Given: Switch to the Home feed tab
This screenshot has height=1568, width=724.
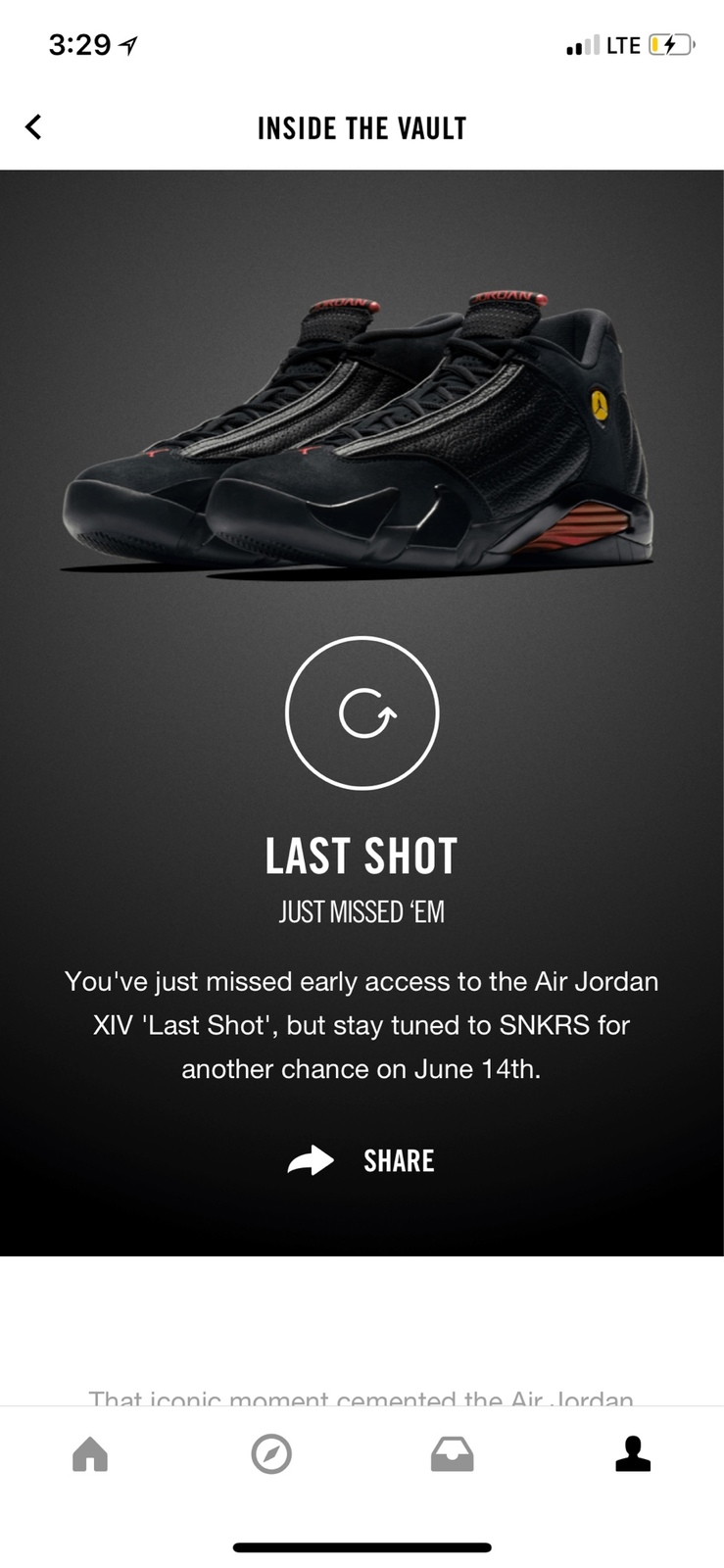Looking at the screenshot, I should pos(90,1453).
